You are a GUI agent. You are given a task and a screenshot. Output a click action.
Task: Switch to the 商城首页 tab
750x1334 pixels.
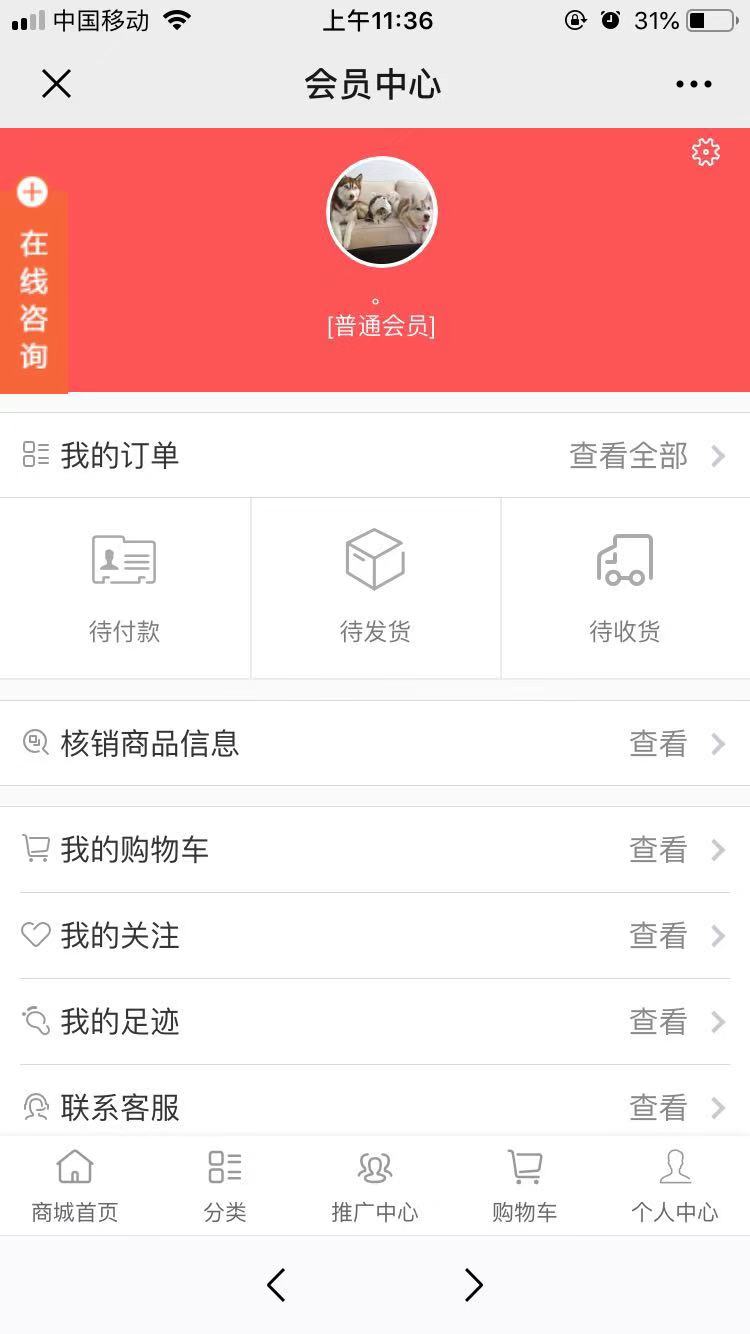coord(75,1186)
